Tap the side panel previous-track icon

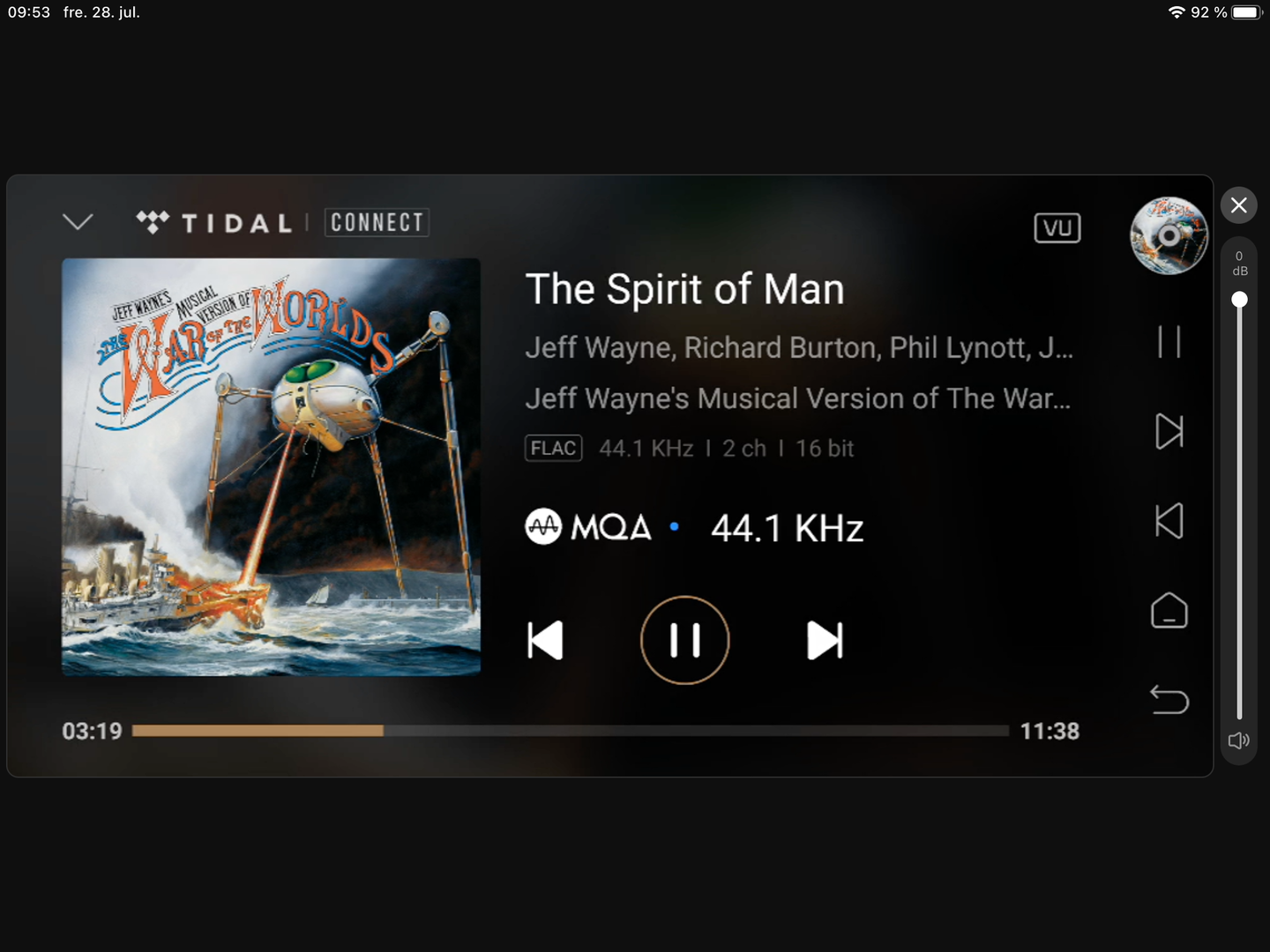point(1169,520)
